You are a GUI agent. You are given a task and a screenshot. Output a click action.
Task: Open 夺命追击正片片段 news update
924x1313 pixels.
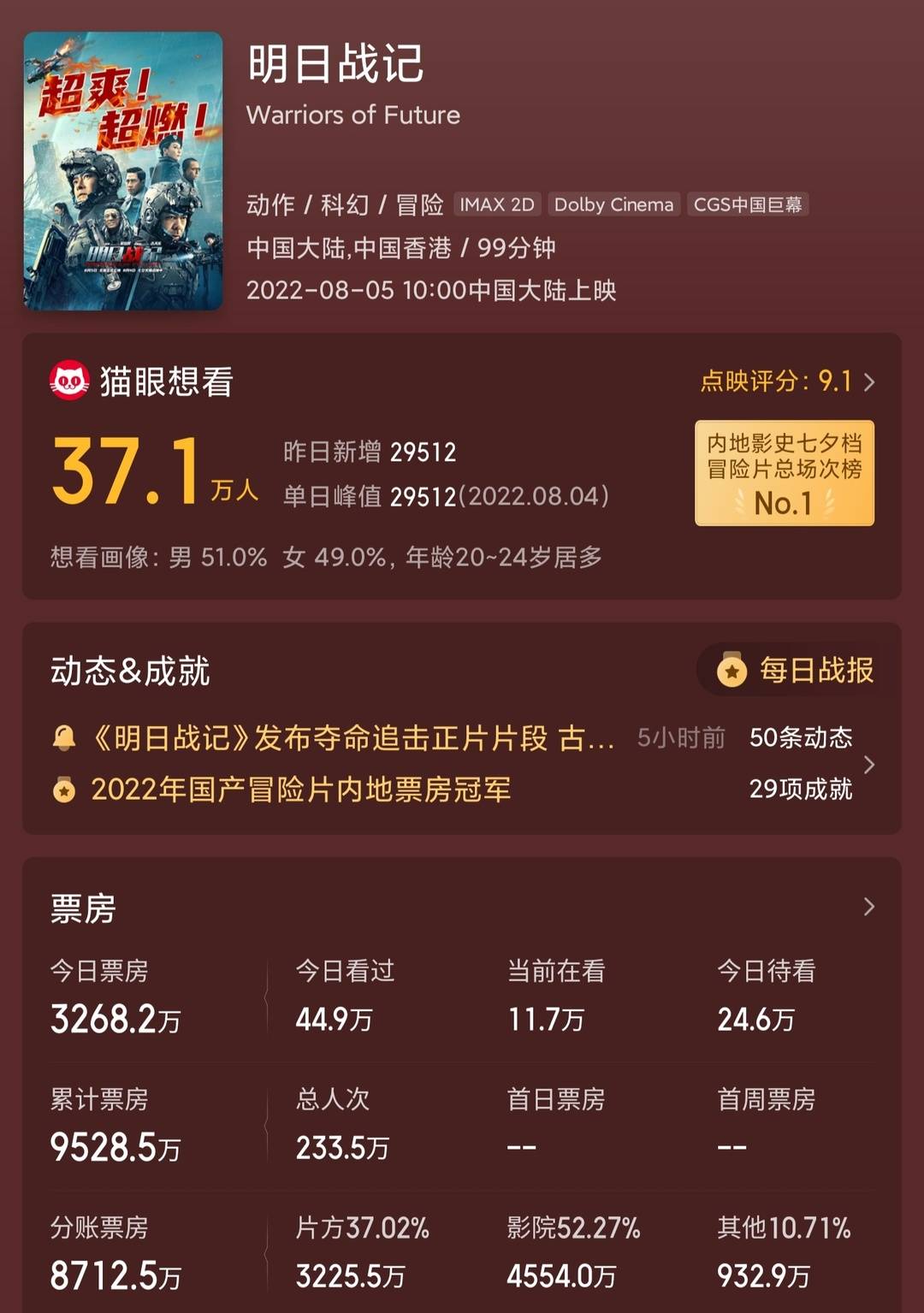click(351, 738)
